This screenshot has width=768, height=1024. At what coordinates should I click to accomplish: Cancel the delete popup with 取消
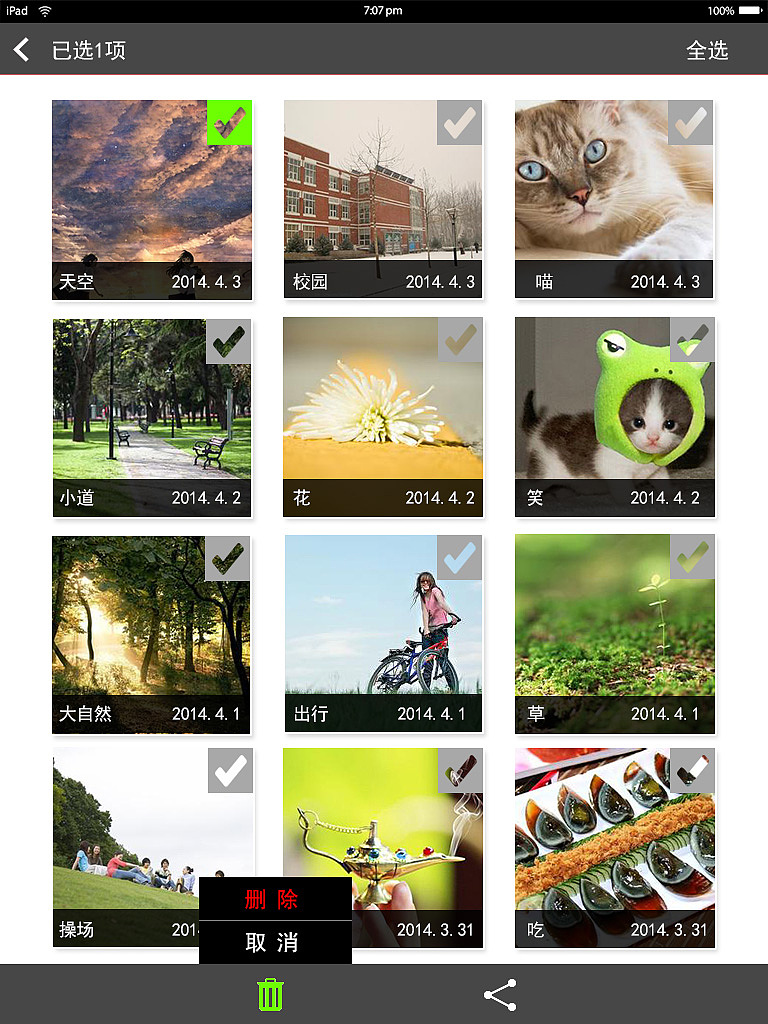(x=272, y=942)
